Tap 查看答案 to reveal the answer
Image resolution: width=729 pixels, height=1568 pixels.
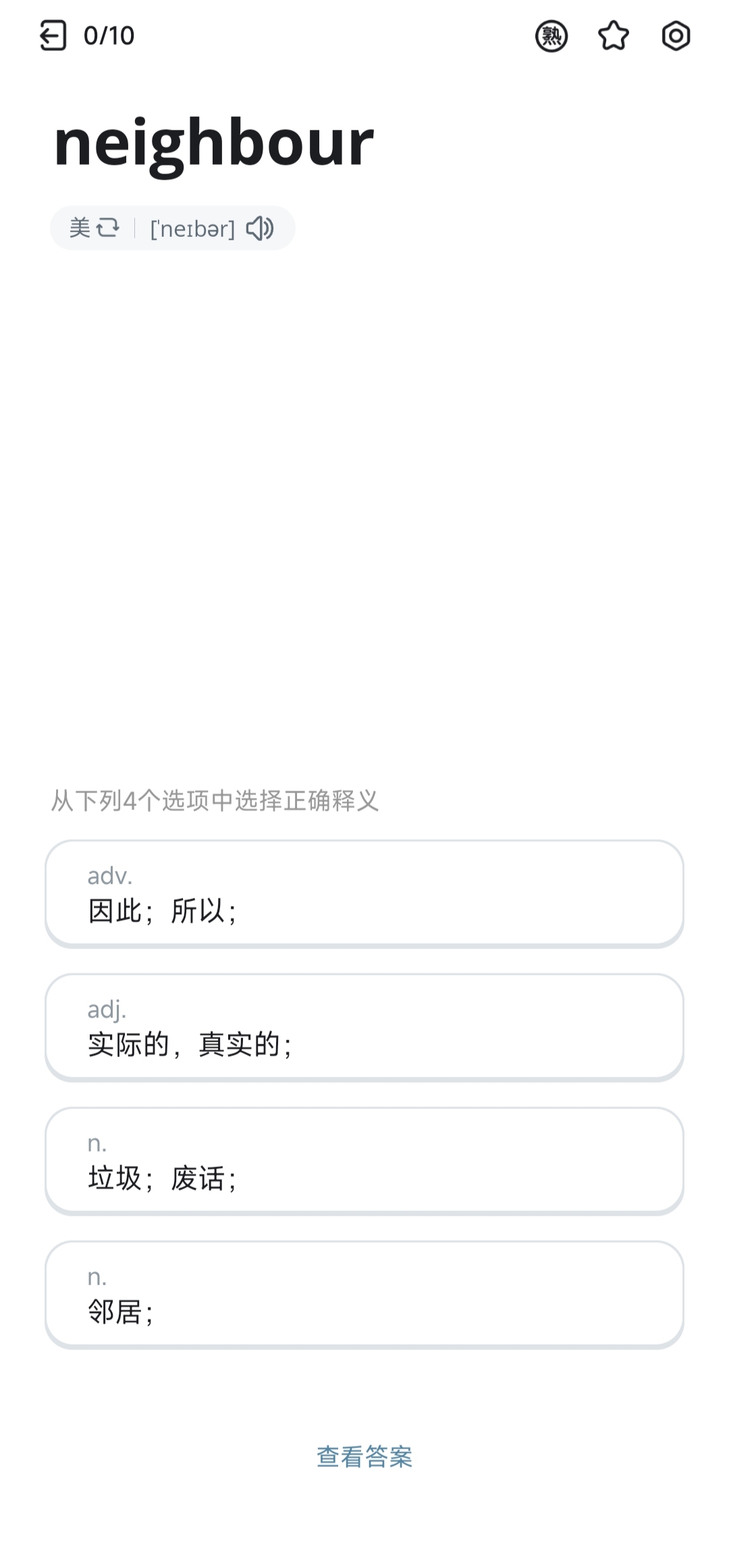tap(364, 1457)
